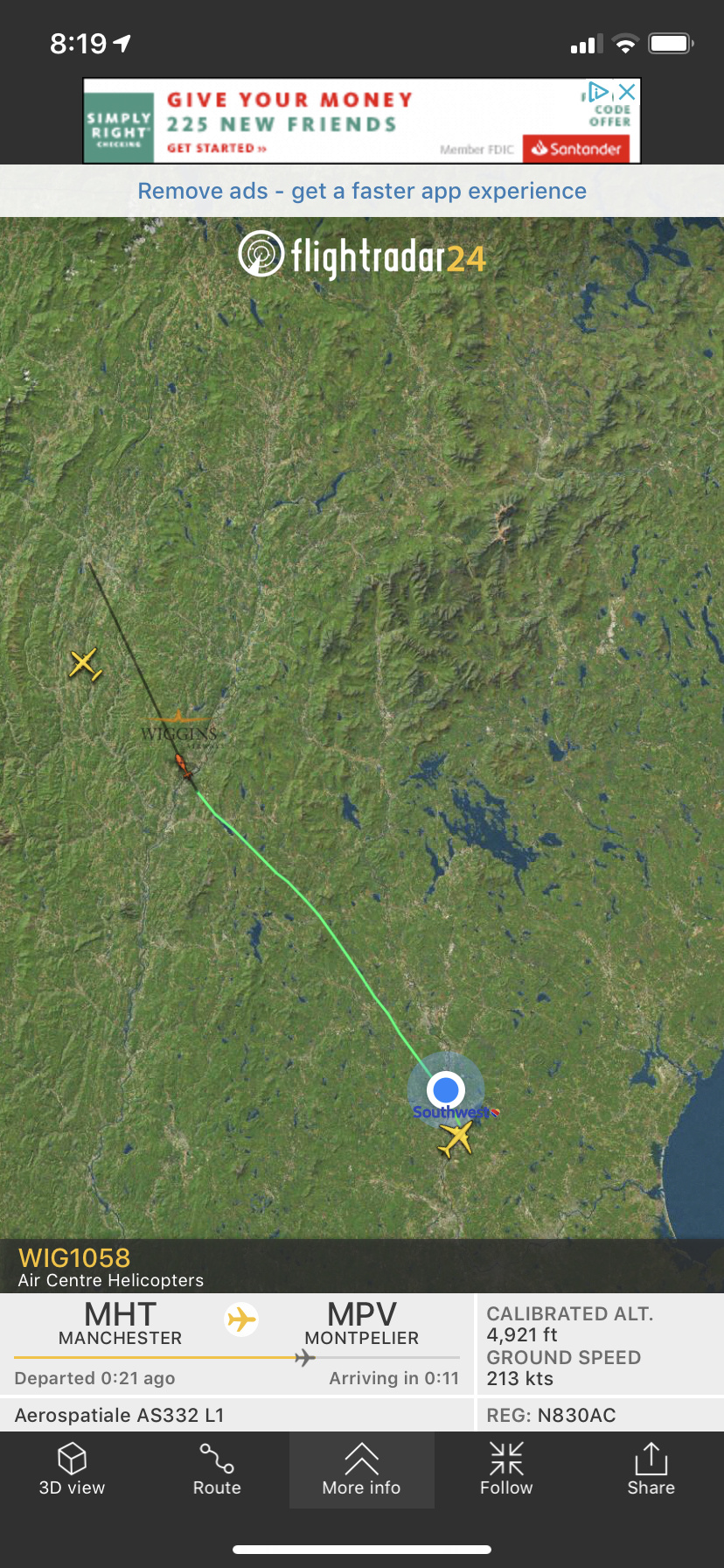
Task: Follow flight WIG1058 on the map
Action: pyautogui.click(x=506, y=1470)
